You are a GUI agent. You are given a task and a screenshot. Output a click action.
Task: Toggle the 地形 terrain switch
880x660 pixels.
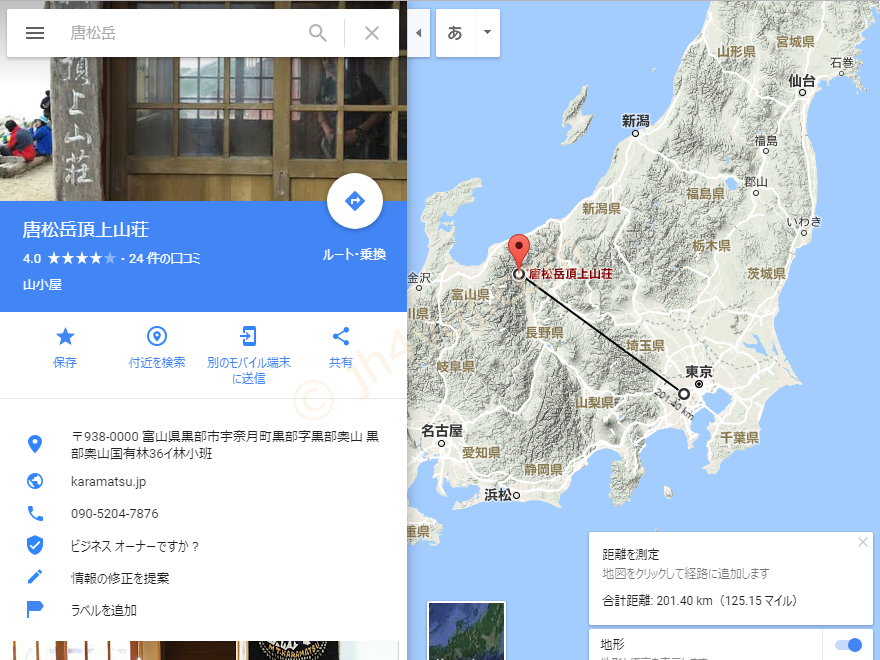click(x=848, y=645)
